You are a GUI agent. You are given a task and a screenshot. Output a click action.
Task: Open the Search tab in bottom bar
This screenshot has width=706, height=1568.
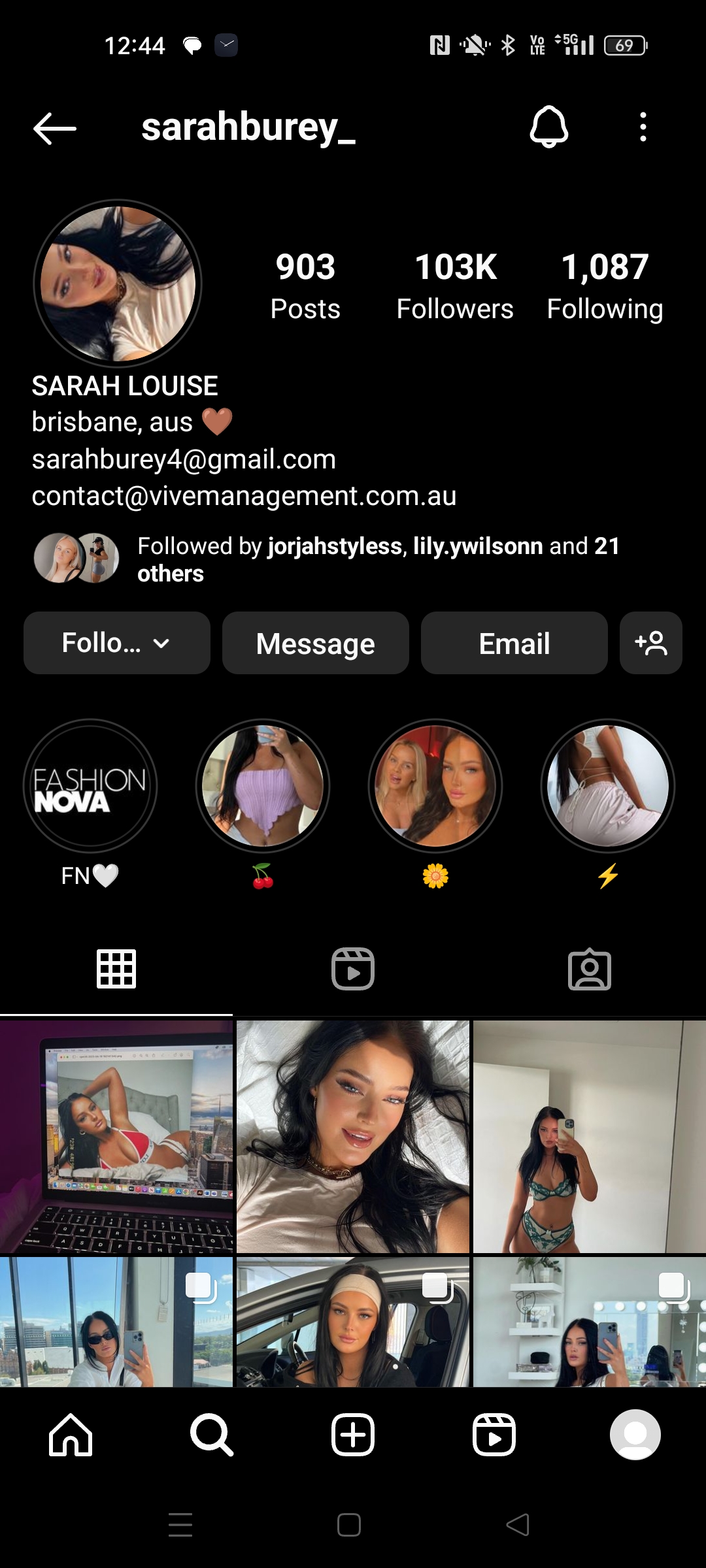click(x=212, y=1435)
